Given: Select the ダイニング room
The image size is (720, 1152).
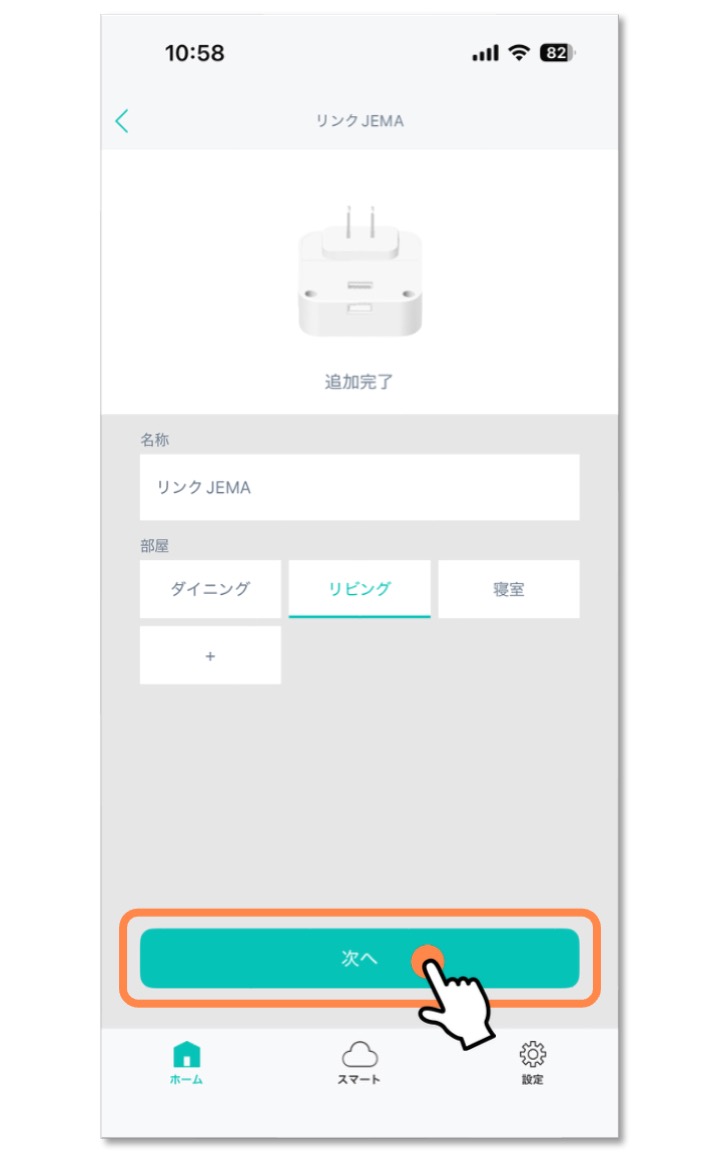Looking at the screenshot, I should point(210,589).
